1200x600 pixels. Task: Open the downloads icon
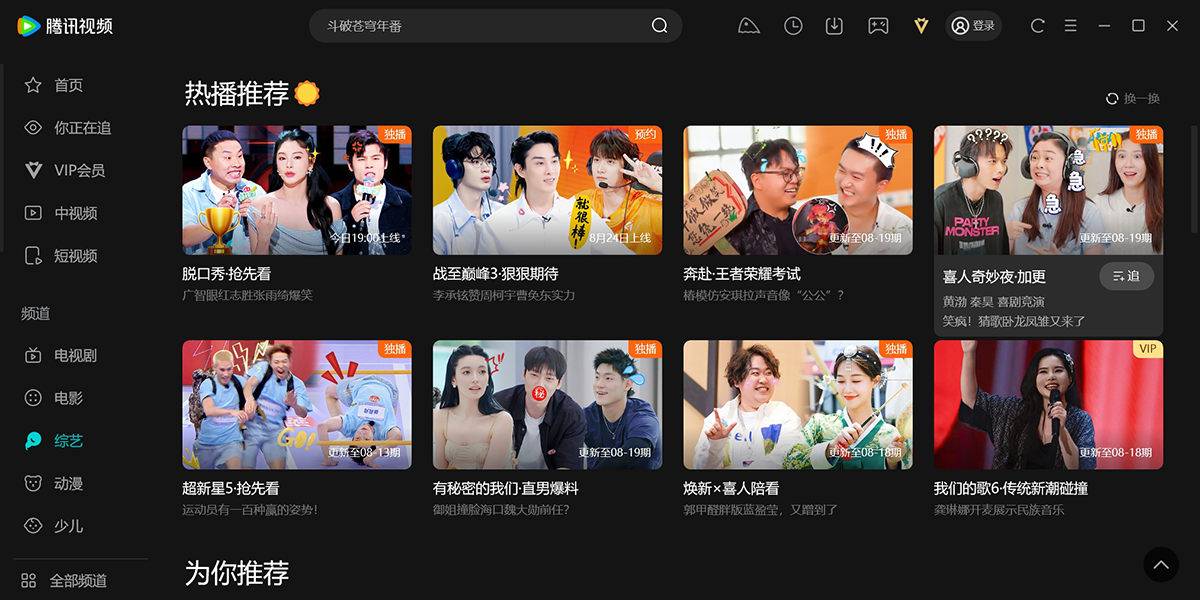click(x=835, y=26)
